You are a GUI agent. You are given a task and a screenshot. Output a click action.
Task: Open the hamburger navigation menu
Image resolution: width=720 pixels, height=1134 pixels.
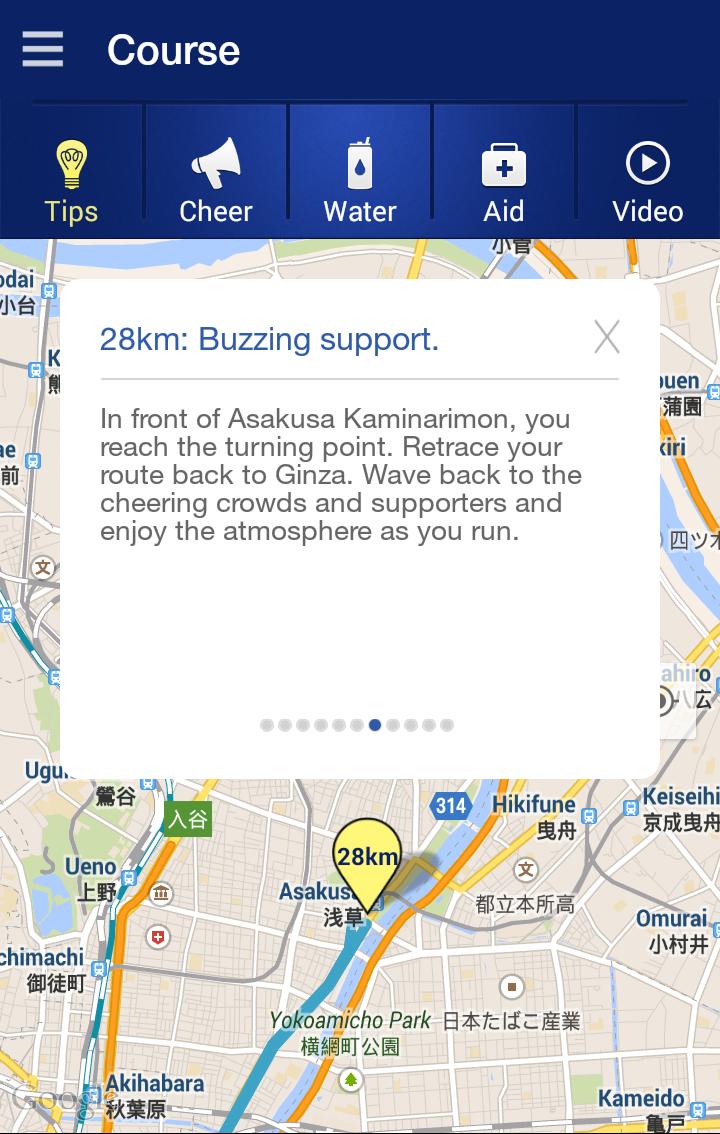[x=42, y=50]
